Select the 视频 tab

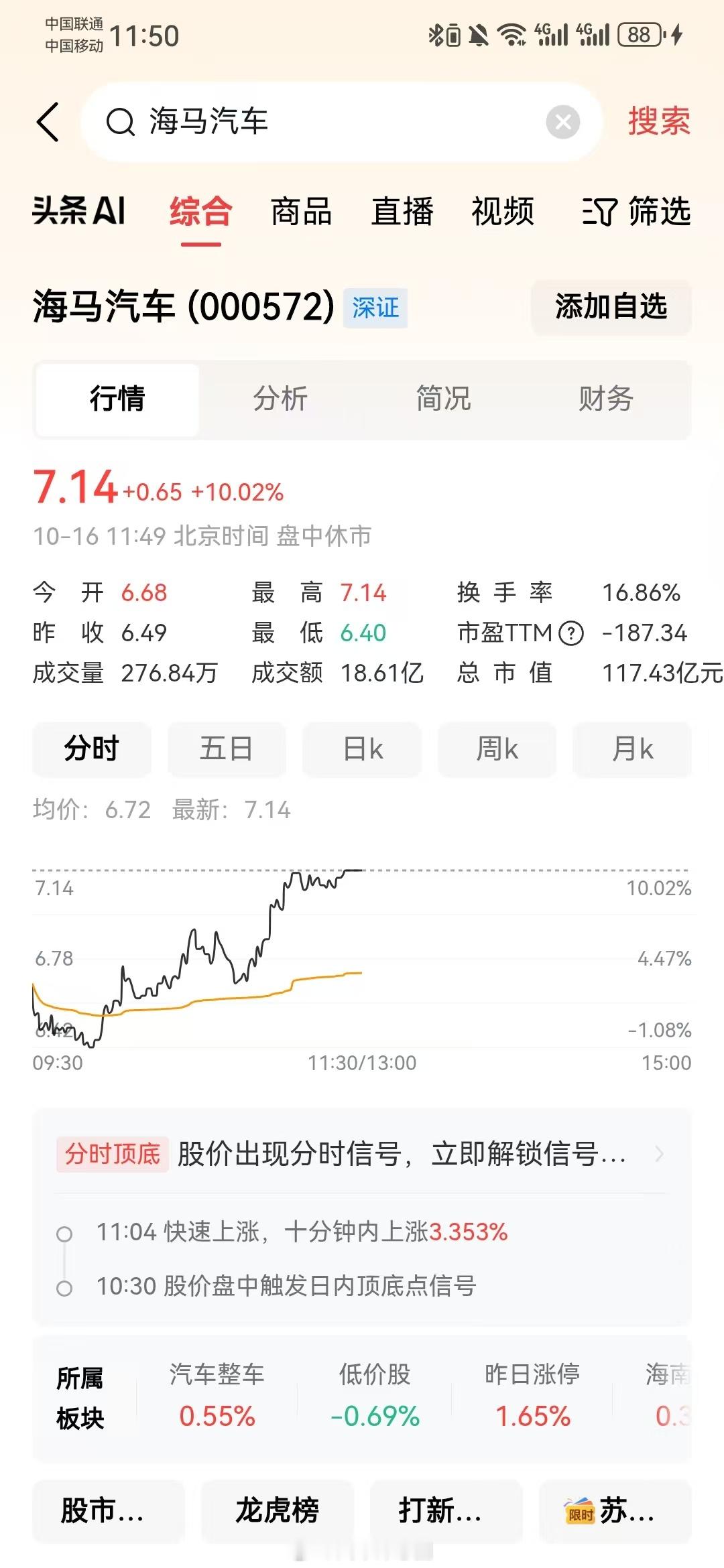503,212
